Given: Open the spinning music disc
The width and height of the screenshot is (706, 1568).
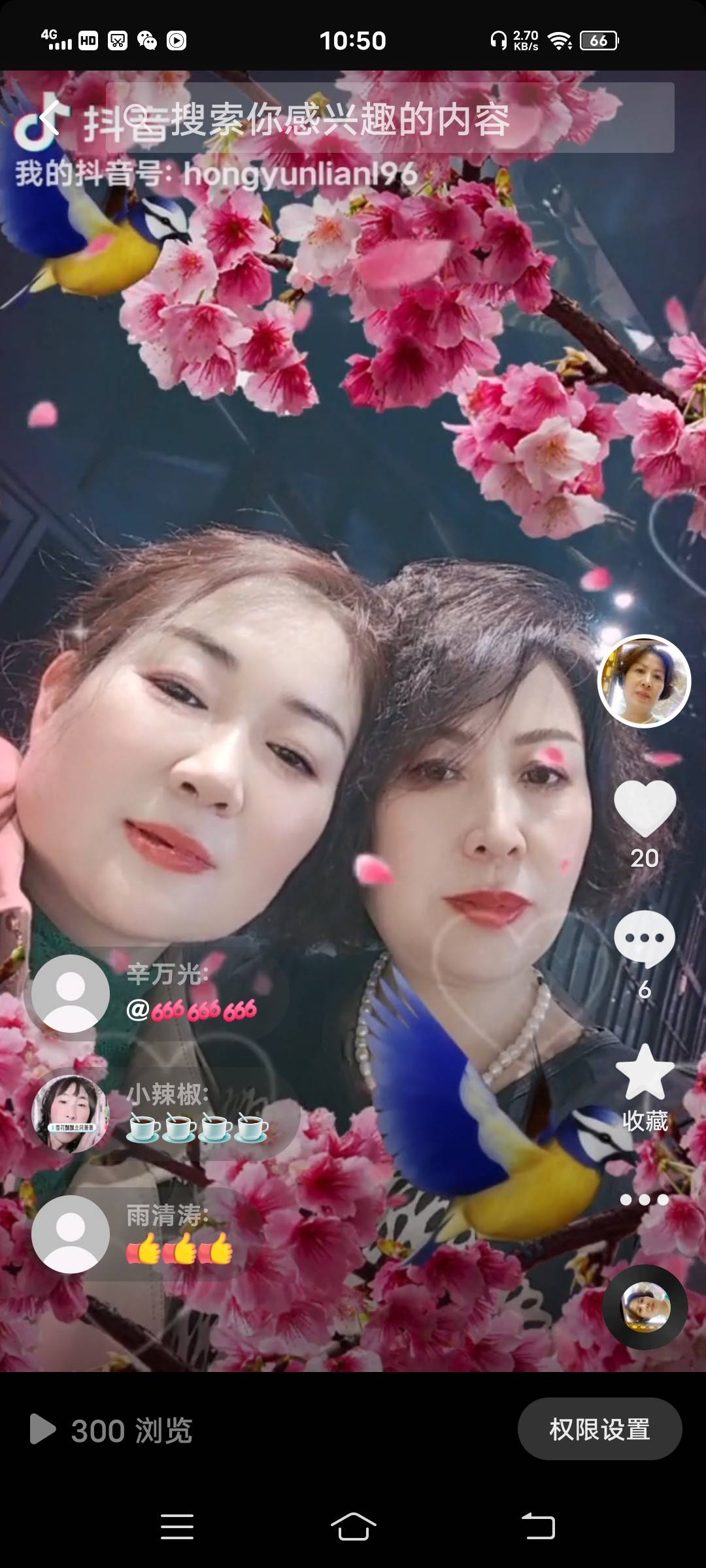Looking at the screenshot, I should click(645, 1307).
